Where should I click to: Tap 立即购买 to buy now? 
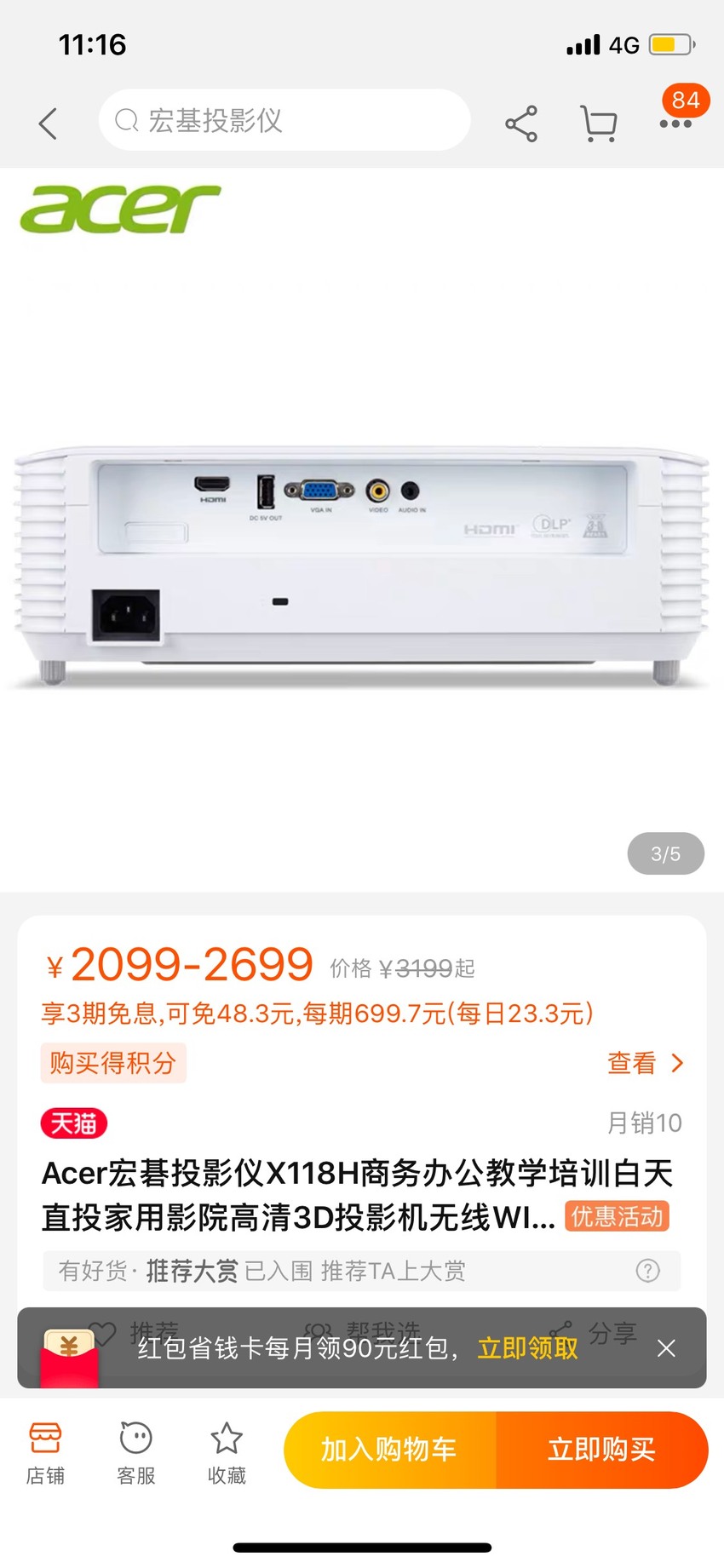point(602,1450)
